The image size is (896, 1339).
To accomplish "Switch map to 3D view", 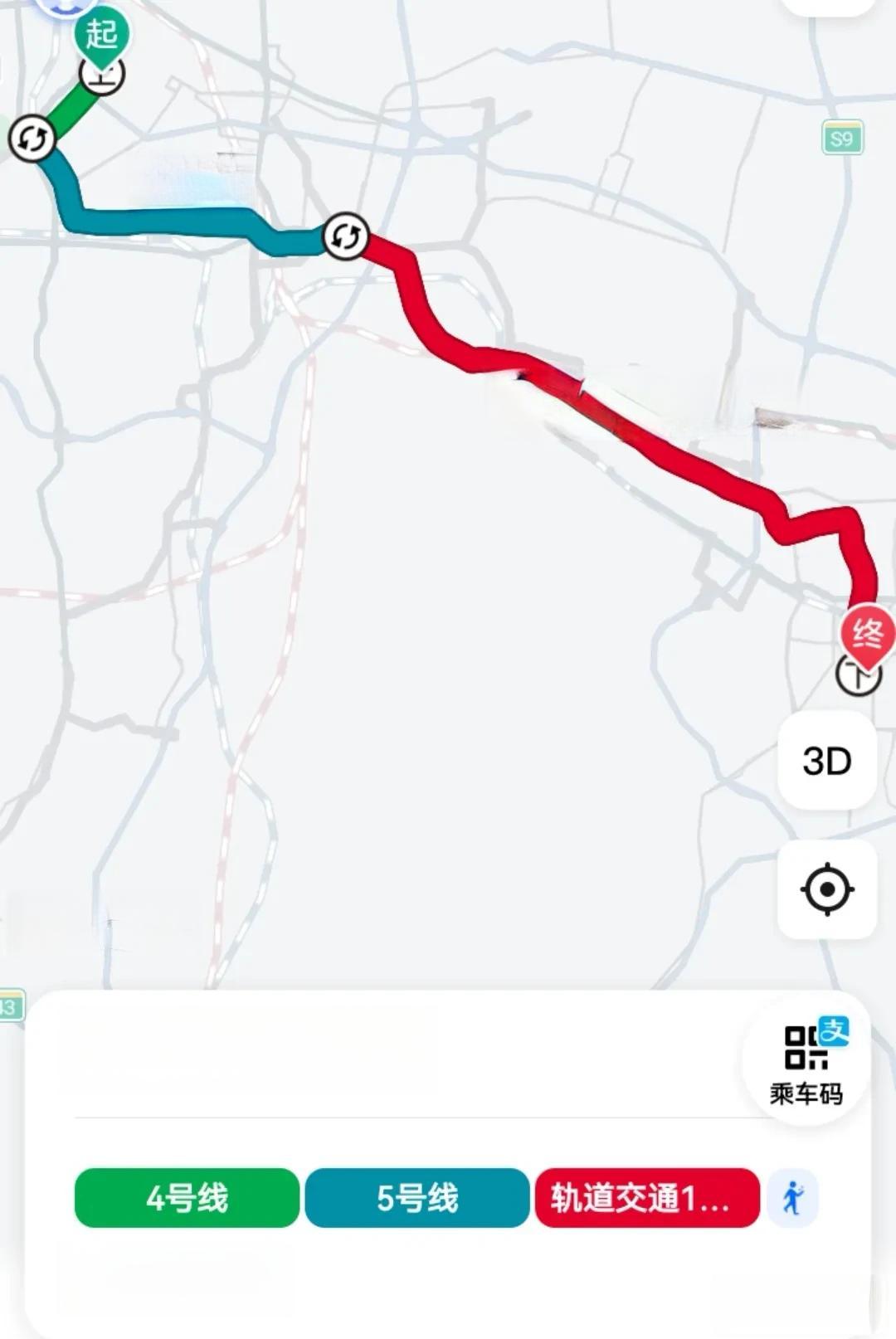I will 827,761.
